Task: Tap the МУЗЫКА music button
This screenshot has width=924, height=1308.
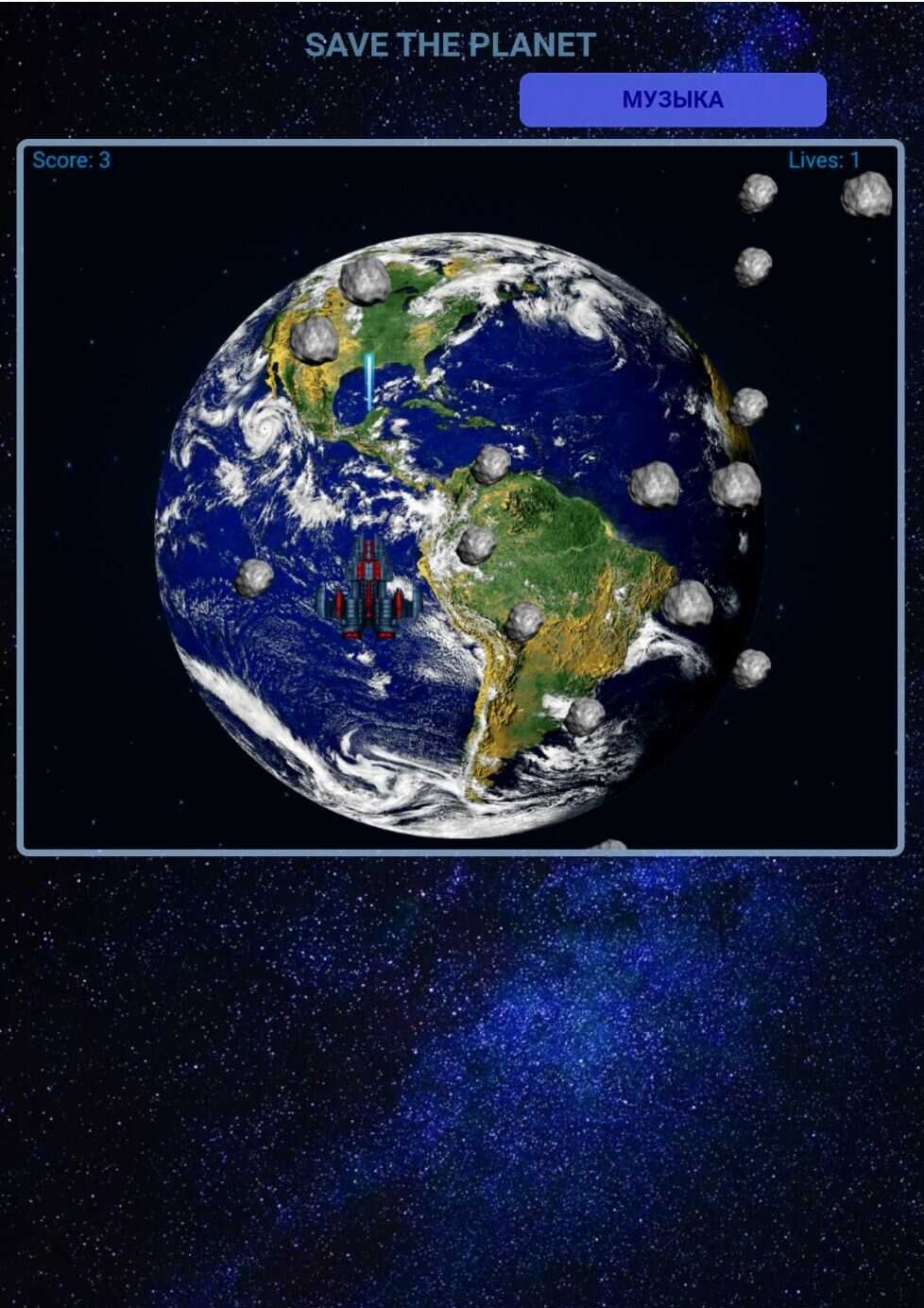Action: coord(673,100)
